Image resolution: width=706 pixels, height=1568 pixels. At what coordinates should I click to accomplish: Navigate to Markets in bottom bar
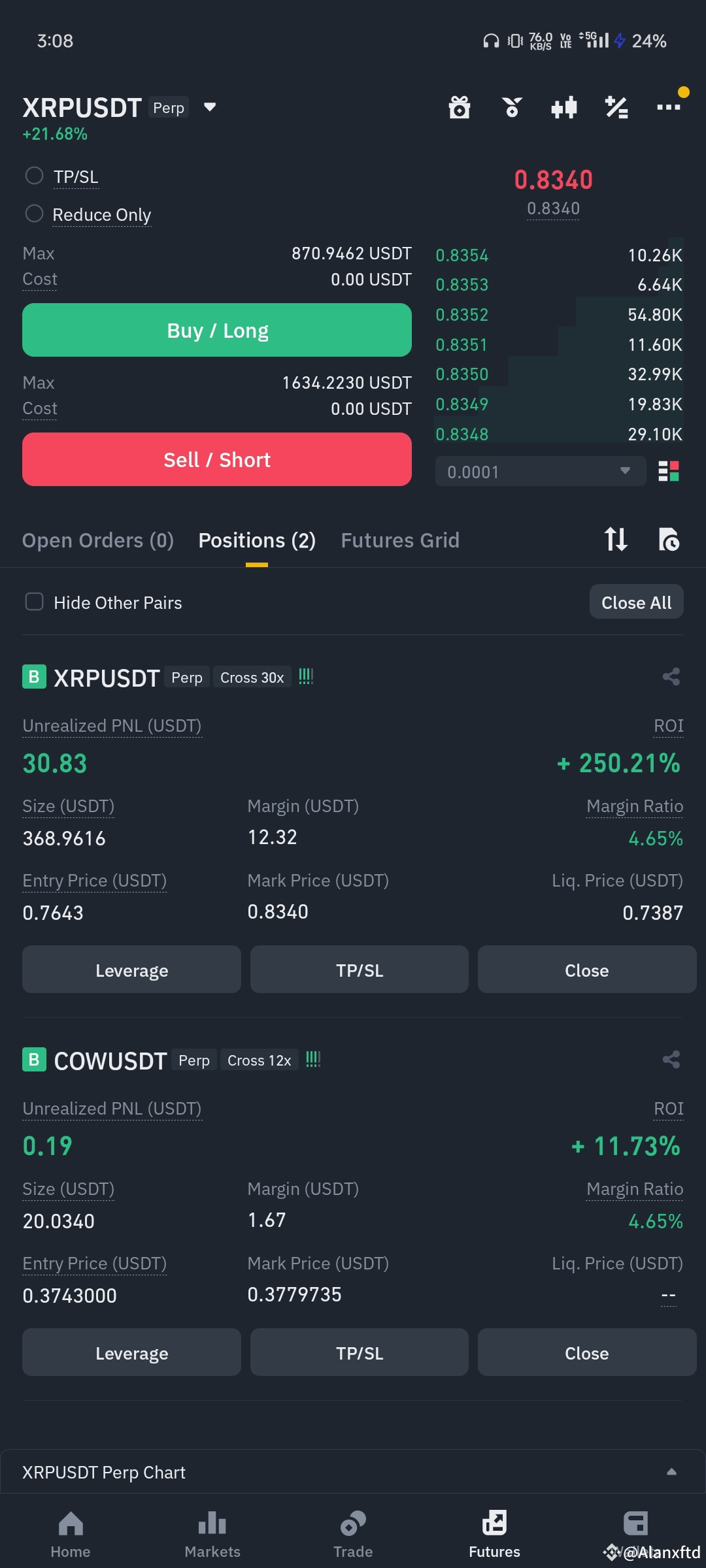click(x=212, y=1532)
